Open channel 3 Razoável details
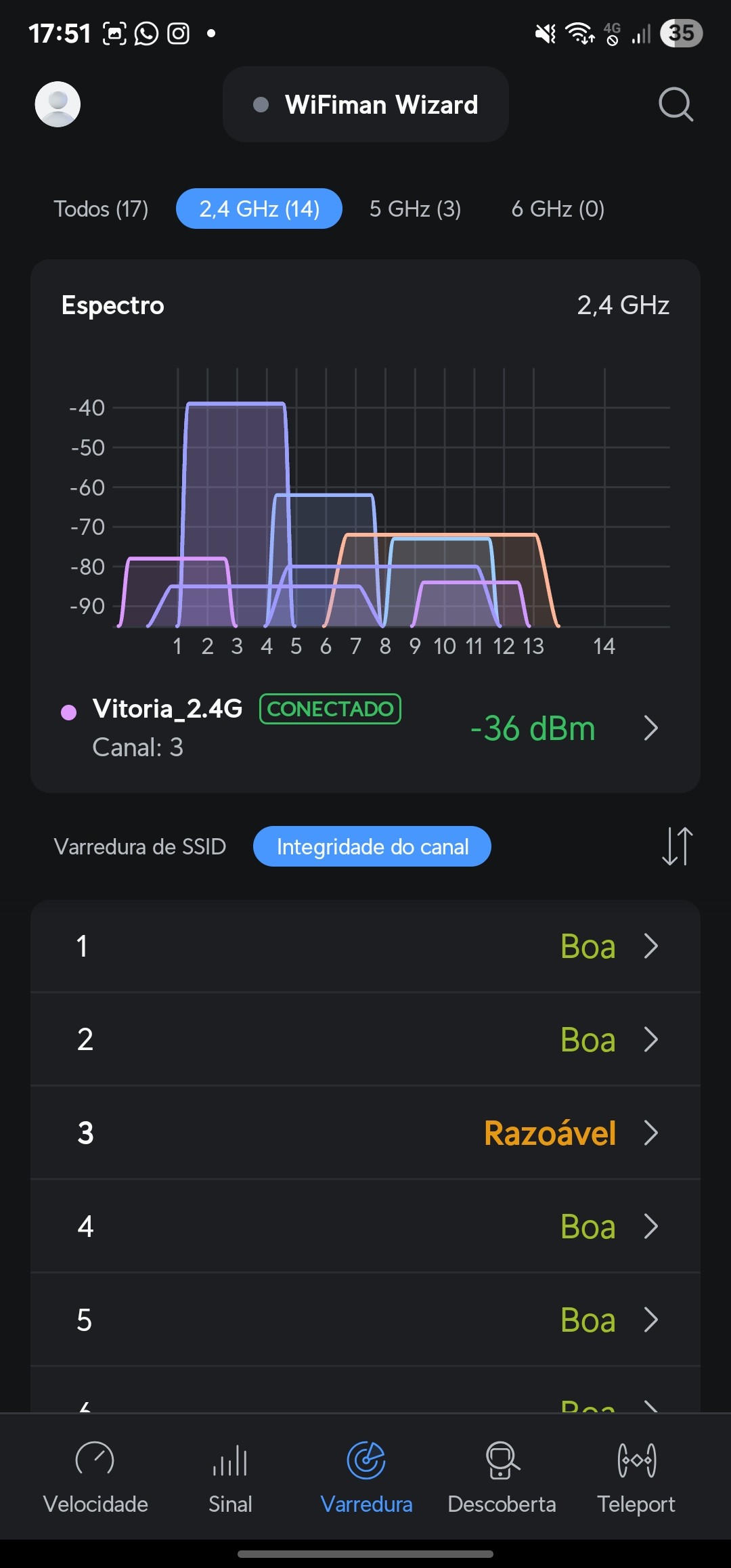This screenshot has height=1568, width=731. point(365,1133)
